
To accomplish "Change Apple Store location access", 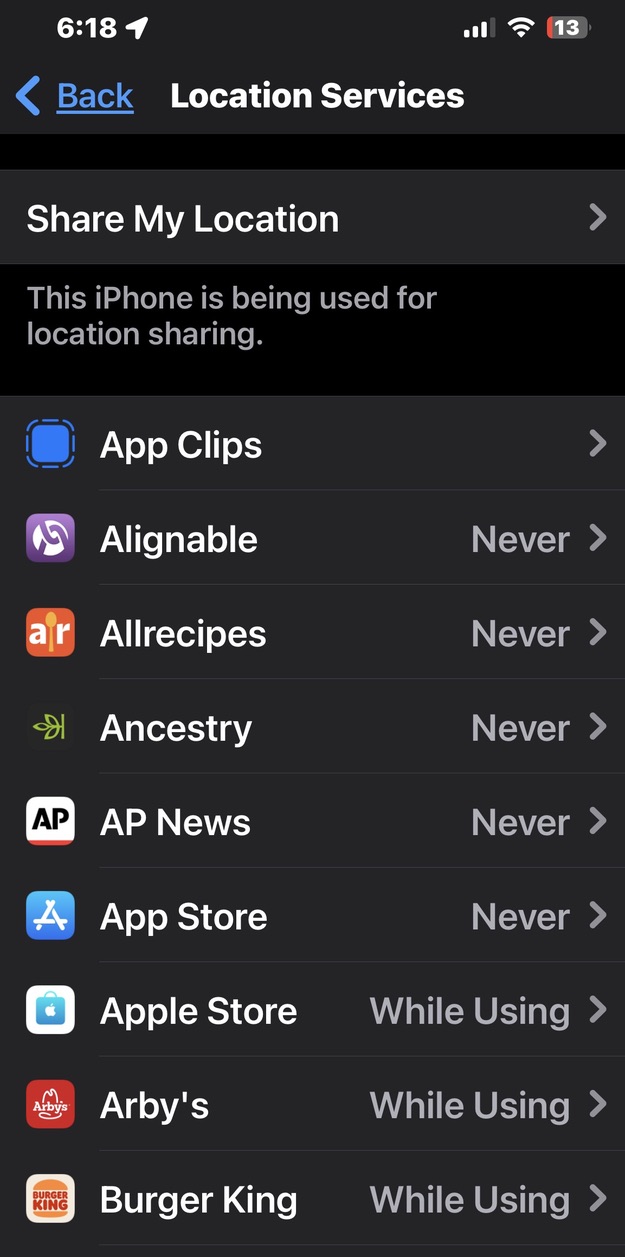I will (x=312, y=1011).
